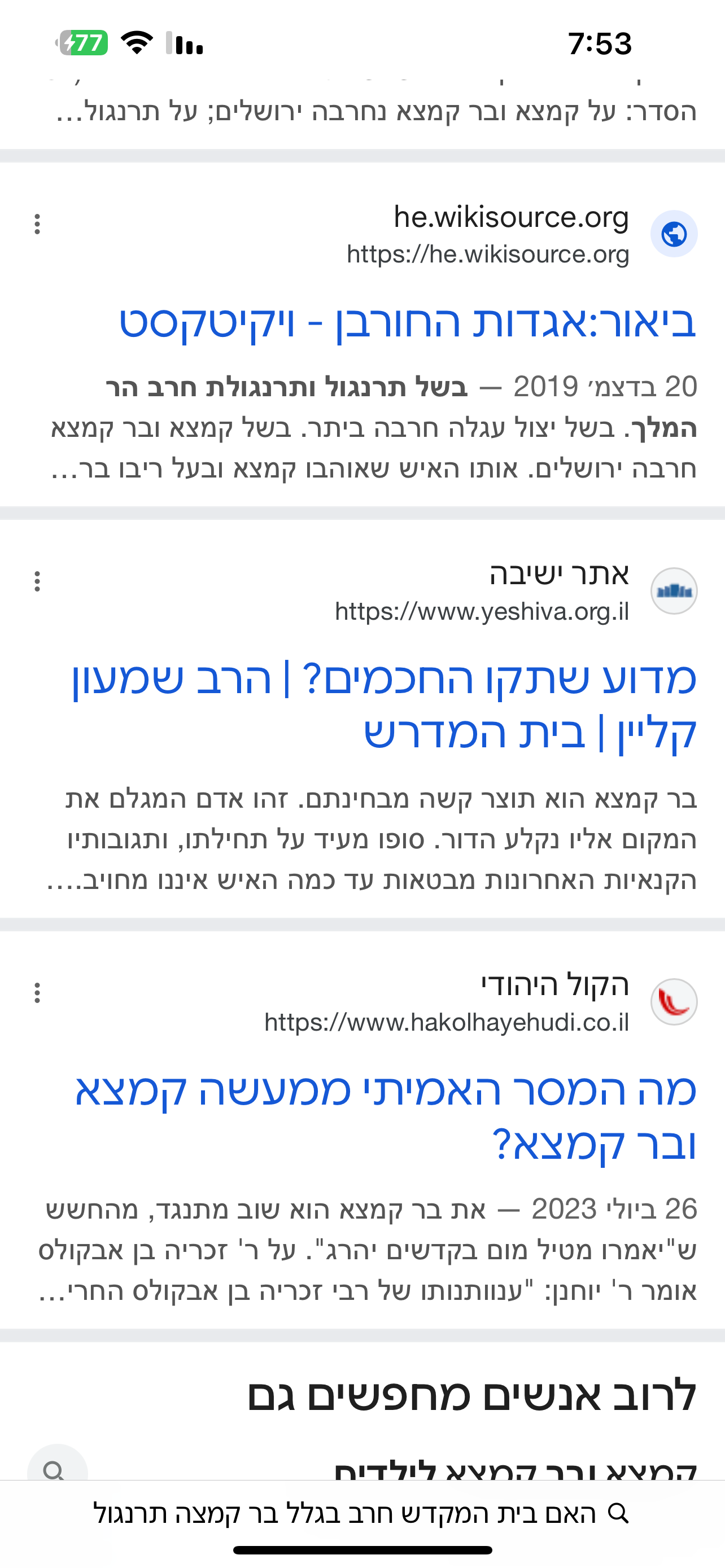Open the overflow menu for הקול היהודי result

pyautogui.click(x=38, y=993)
